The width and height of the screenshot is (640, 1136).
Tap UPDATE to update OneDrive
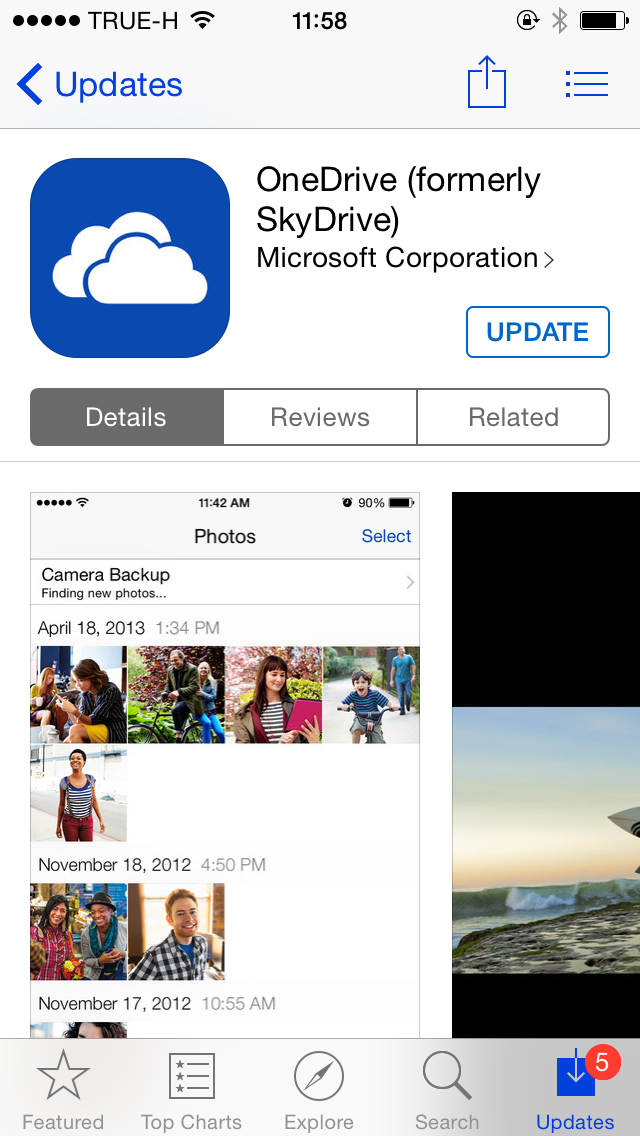(x=537, y=332)
